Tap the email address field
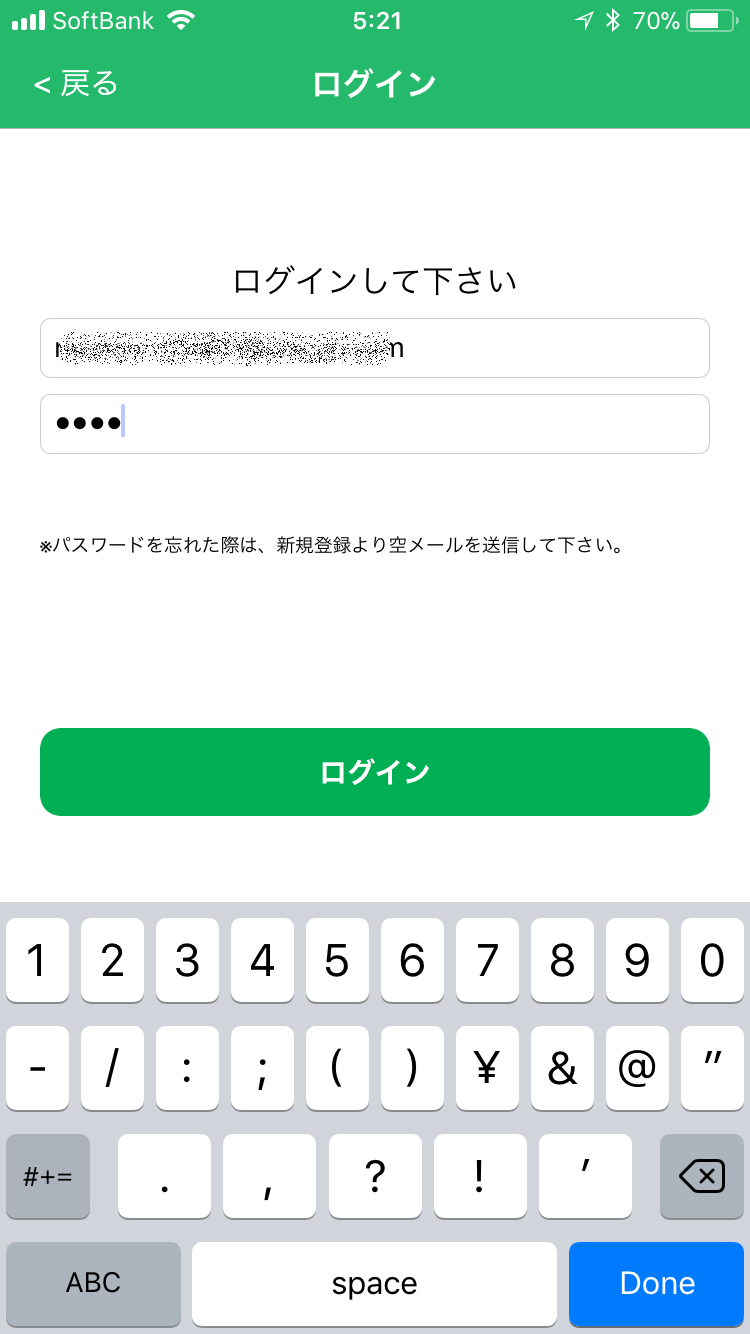Viewport: 750px width, 1334px height. pyautogui.click(x=374, y=348)
